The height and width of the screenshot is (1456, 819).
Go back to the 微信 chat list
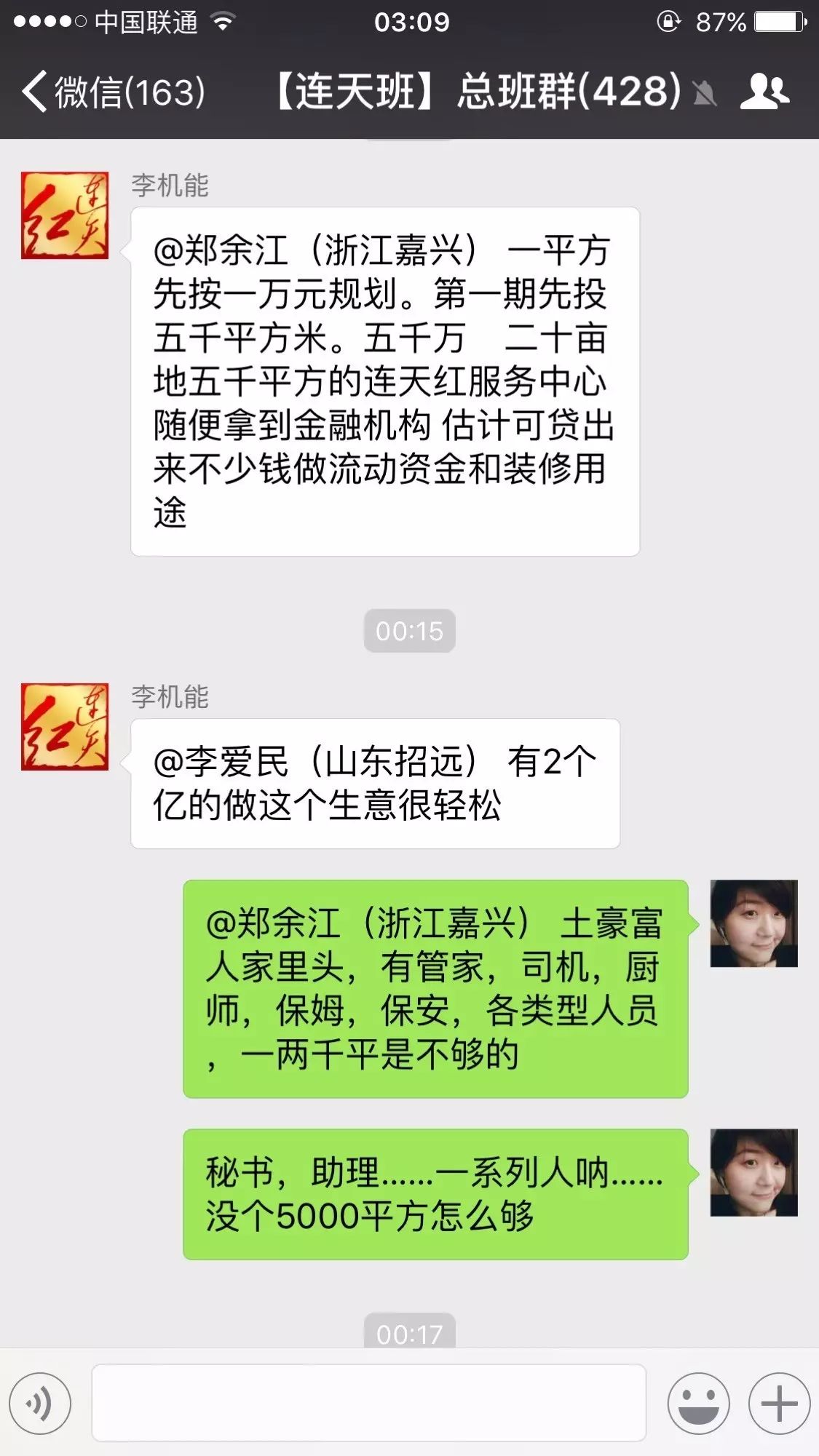click(x=113, y=92)
